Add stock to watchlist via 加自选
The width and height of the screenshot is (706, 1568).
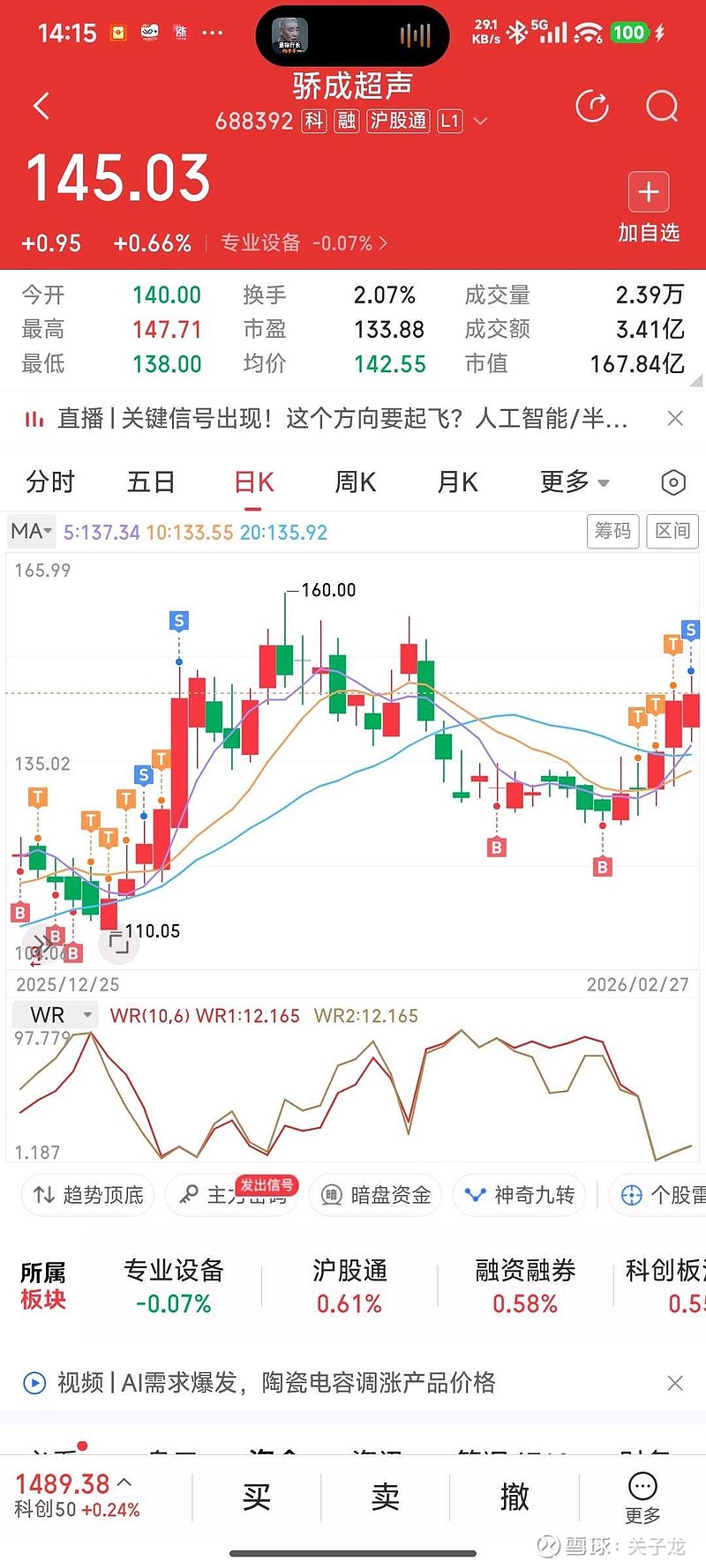648,203
